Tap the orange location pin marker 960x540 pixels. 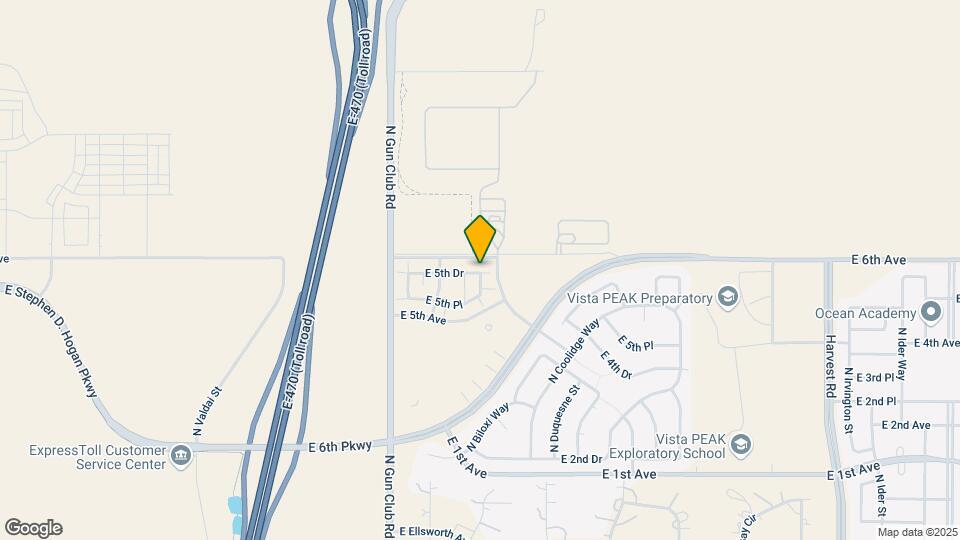480,240
